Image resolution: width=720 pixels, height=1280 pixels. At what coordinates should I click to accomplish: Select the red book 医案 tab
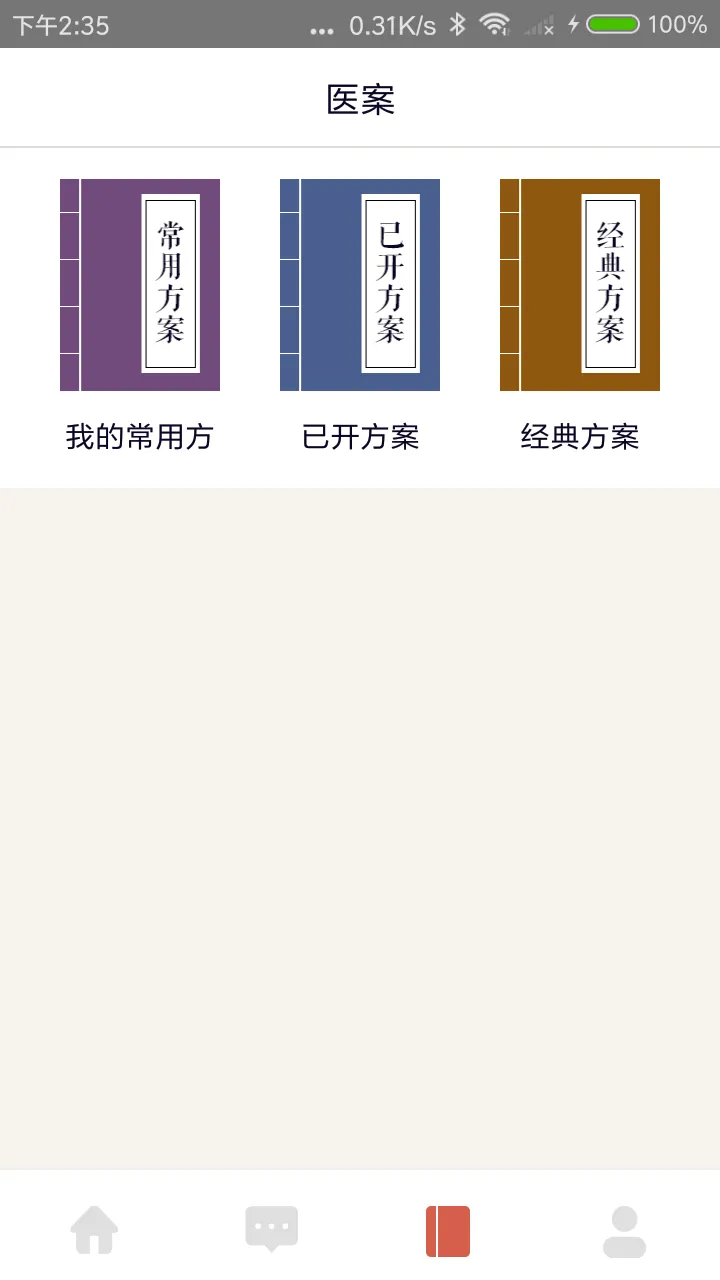point(448,1231)
